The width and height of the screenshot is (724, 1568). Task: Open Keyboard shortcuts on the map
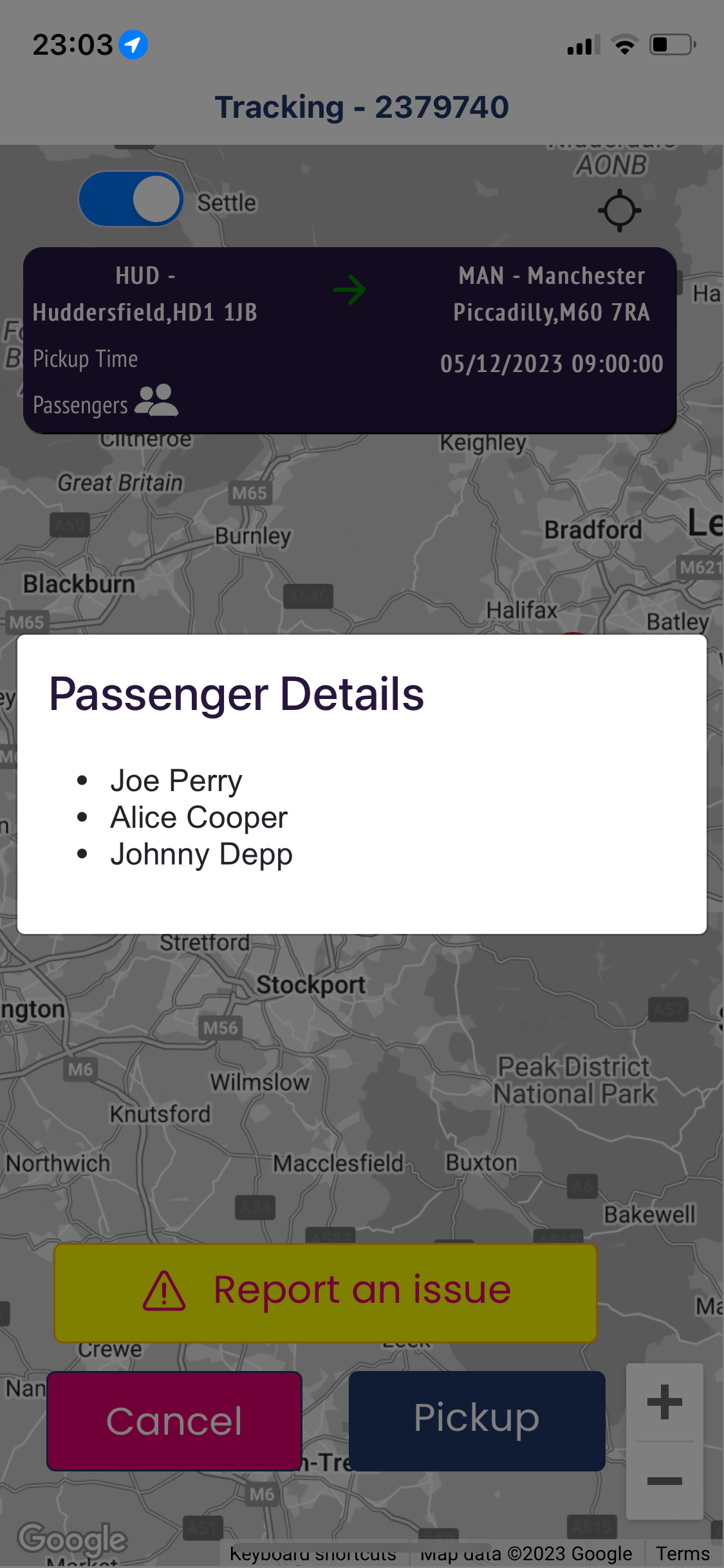coord(313,1555)
